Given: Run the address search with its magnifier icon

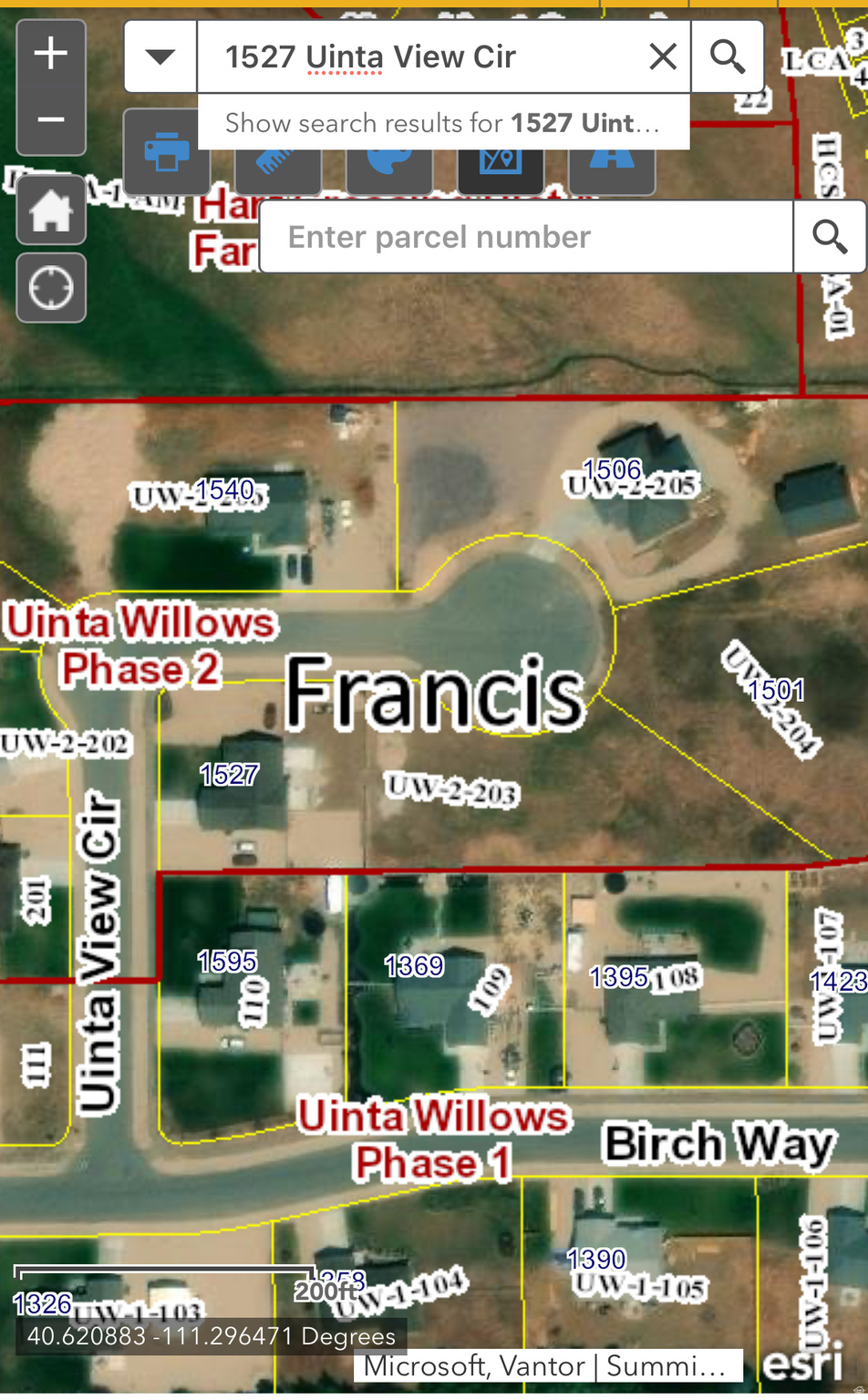Looking at the screenshot, I should pos(727,56).
